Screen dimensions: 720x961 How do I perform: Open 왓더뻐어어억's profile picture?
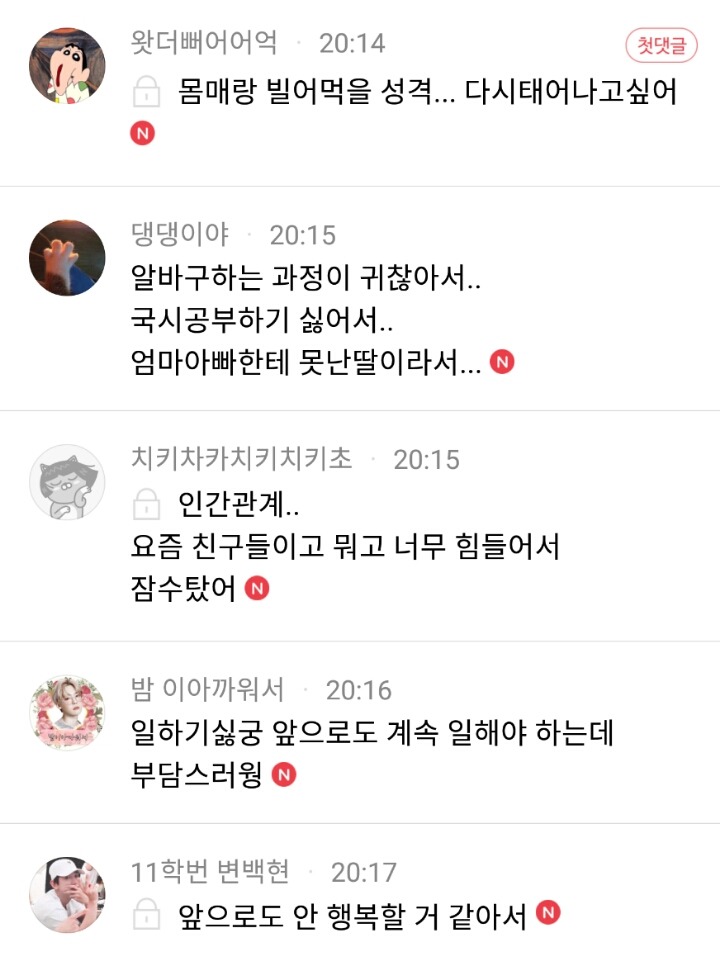coord(67,66)
